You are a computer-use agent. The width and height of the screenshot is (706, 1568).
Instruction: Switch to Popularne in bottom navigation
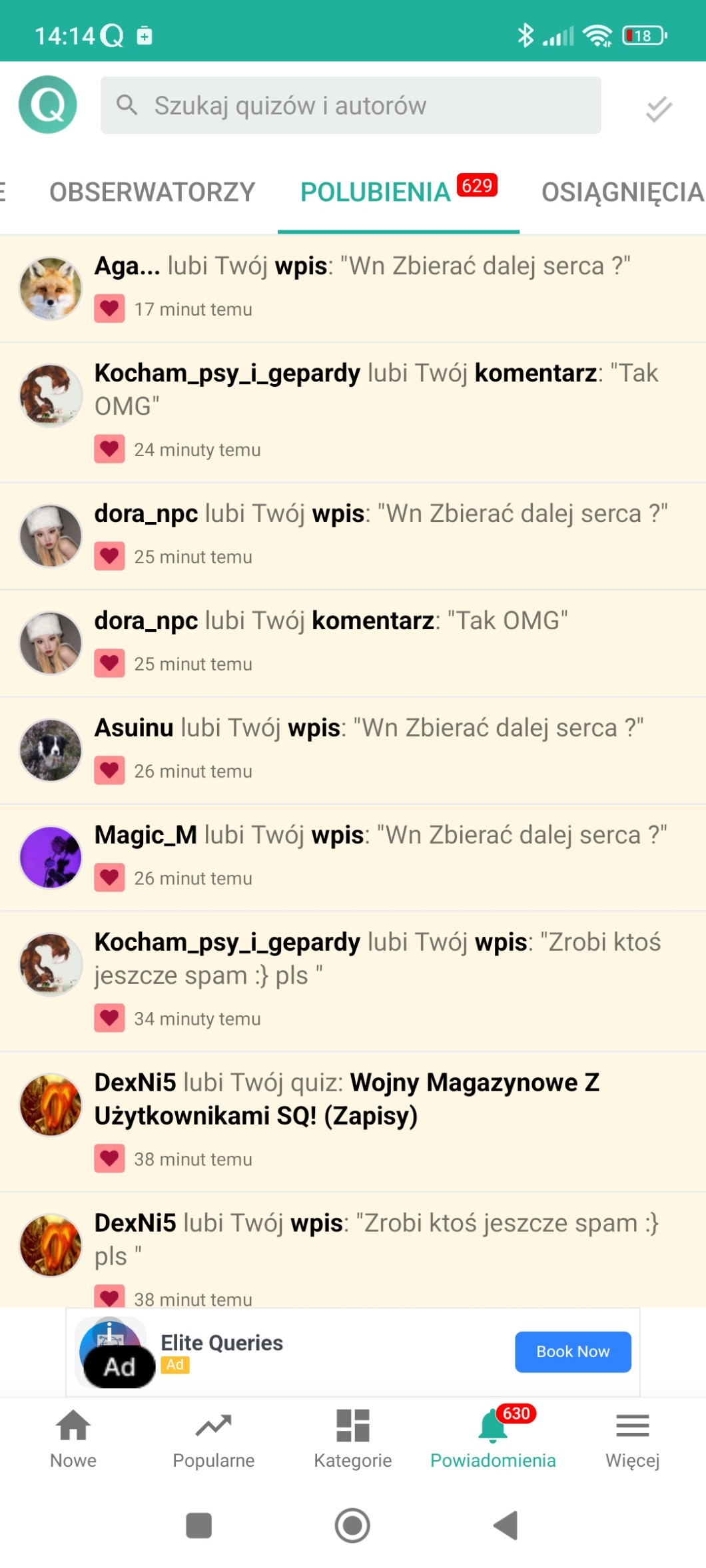[x=213, y=1438]
